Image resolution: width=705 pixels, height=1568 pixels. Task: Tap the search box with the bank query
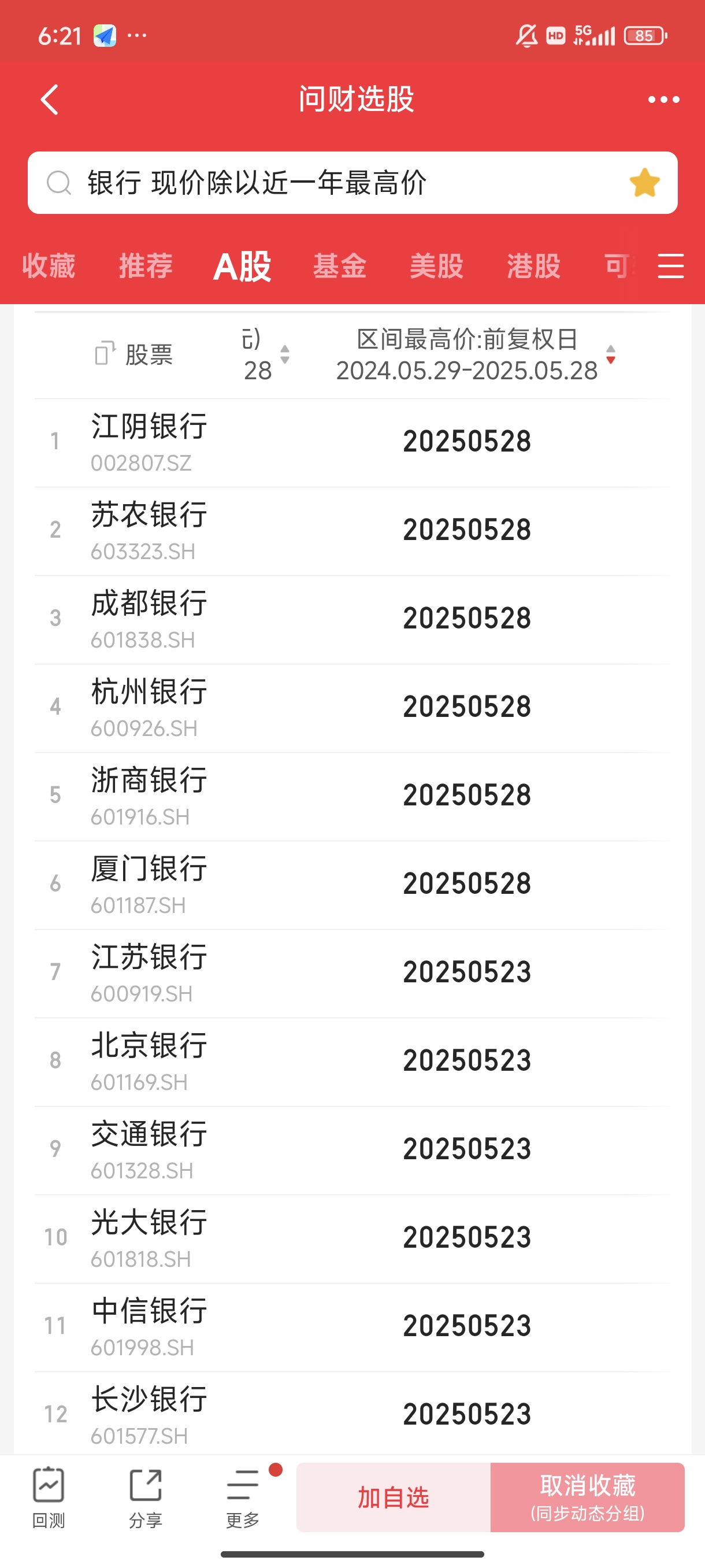(x=328, y=183)
